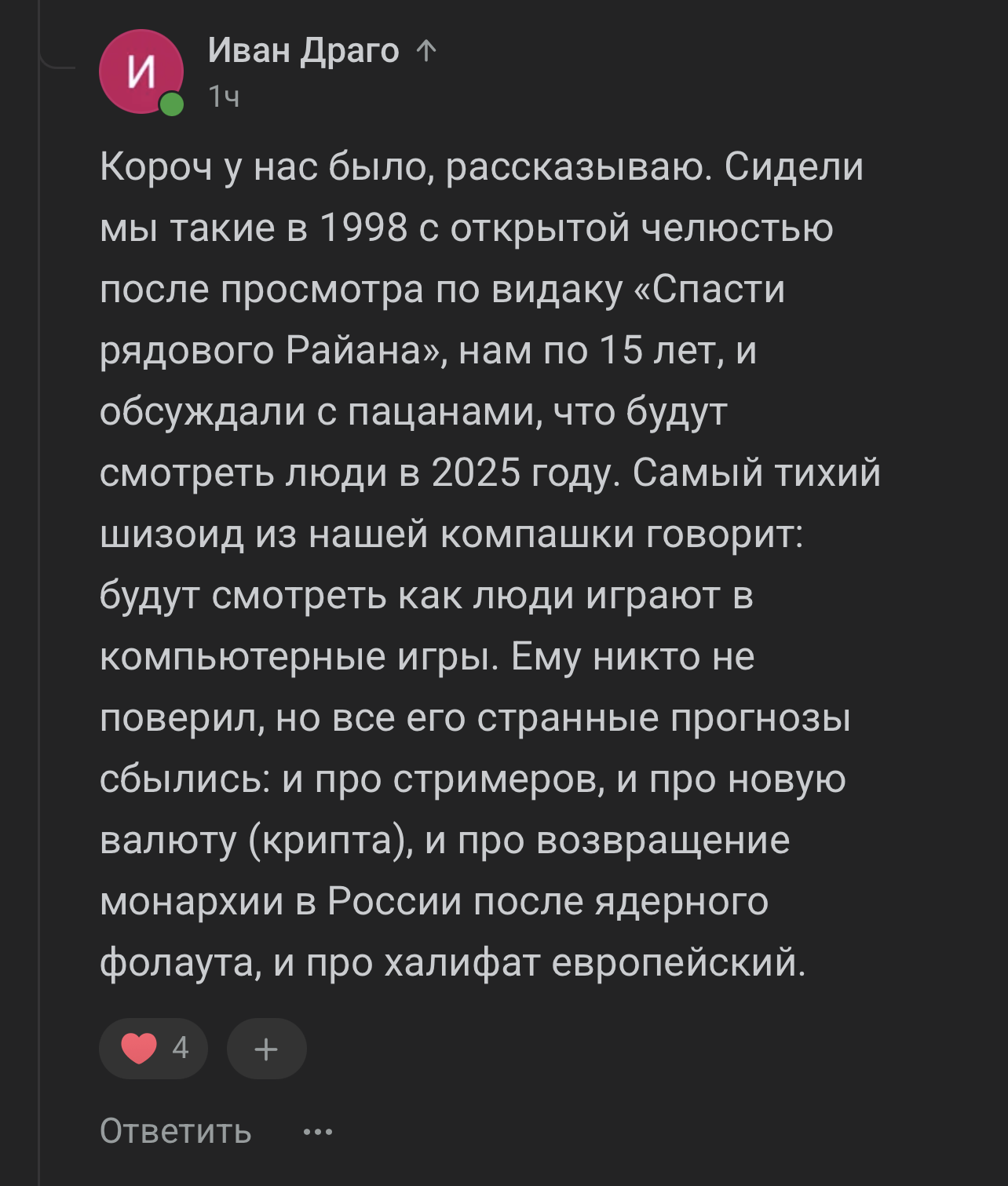1008x1186 pixels.
Task: Open the three-dot comment options menu
Action: click(x=318, y=1132)
